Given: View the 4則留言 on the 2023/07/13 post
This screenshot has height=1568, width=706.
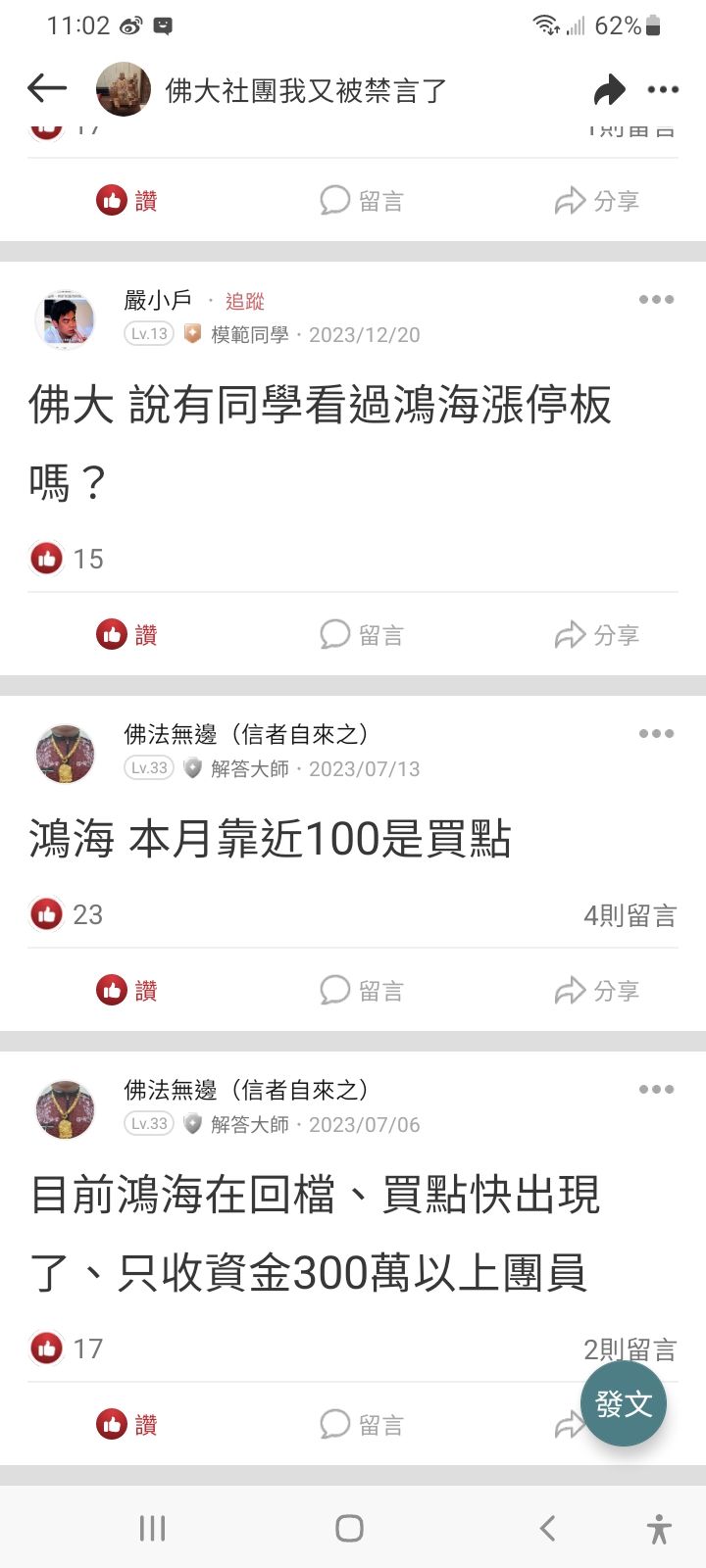Looking at the screenshot, I should point(630,915).
